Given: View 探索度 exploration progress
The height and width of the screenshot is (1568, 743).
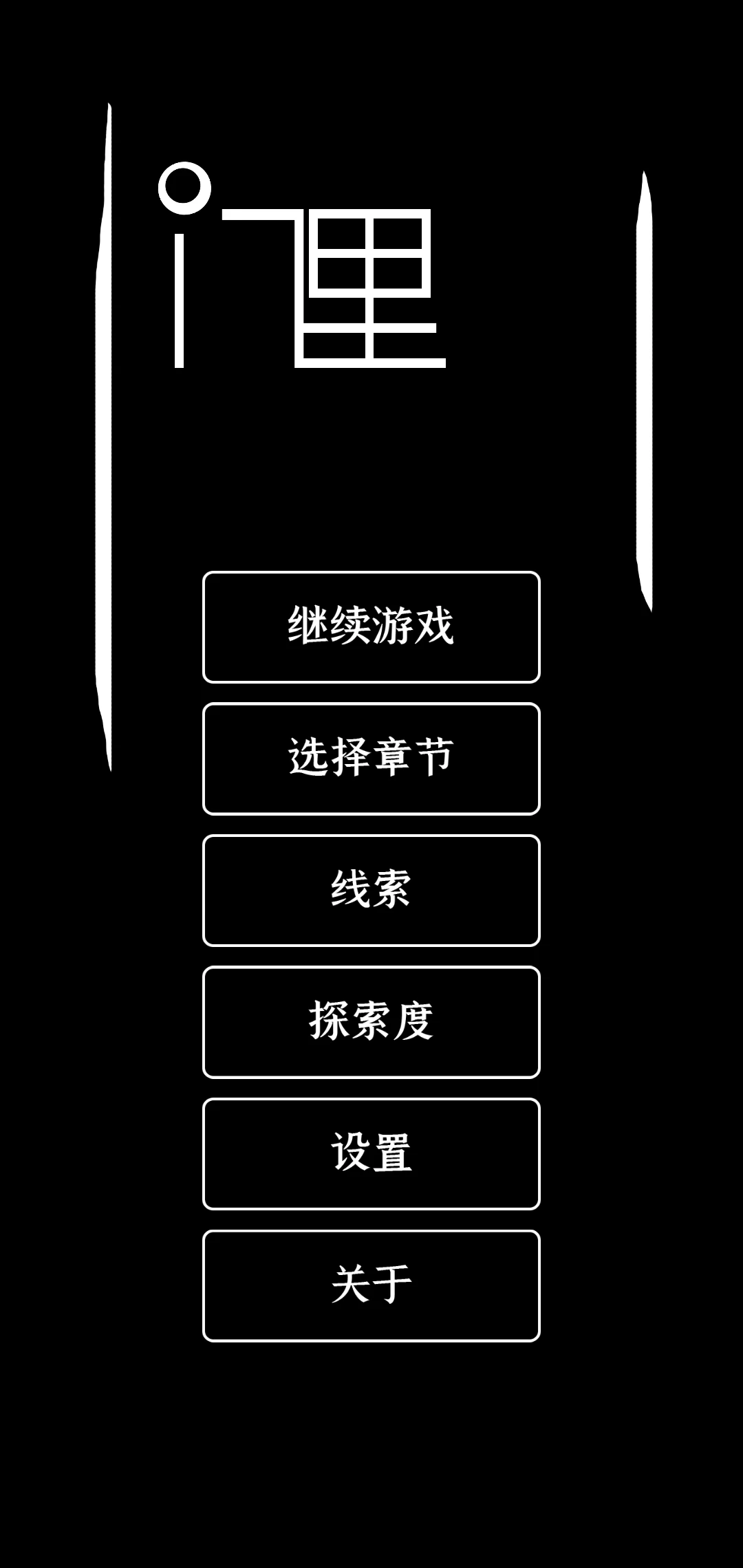Looking at the screenshot, I should 371,1022.
